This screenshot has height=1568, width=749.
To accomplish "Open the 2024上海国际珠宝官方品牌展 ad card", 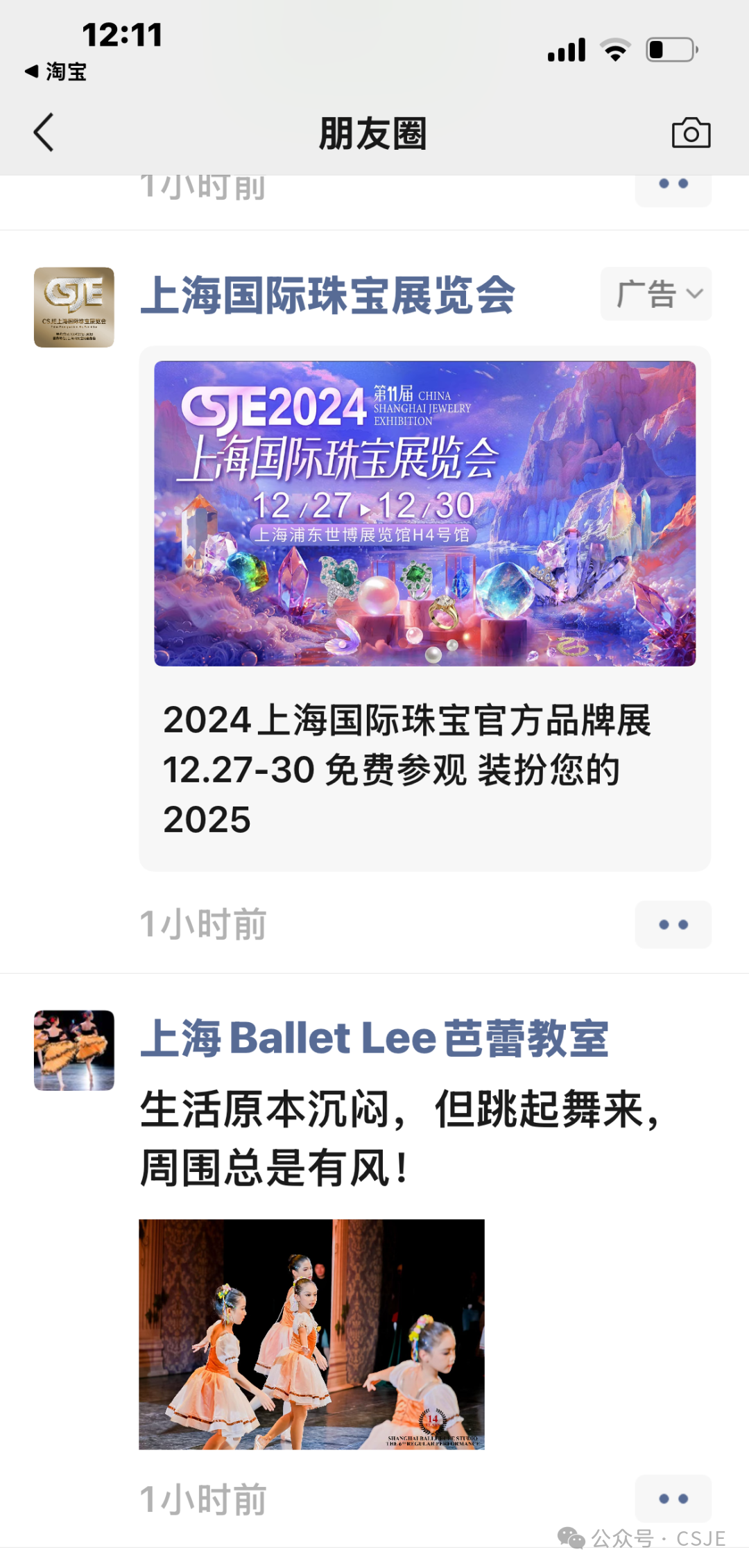I will click(x=424, y=608).
